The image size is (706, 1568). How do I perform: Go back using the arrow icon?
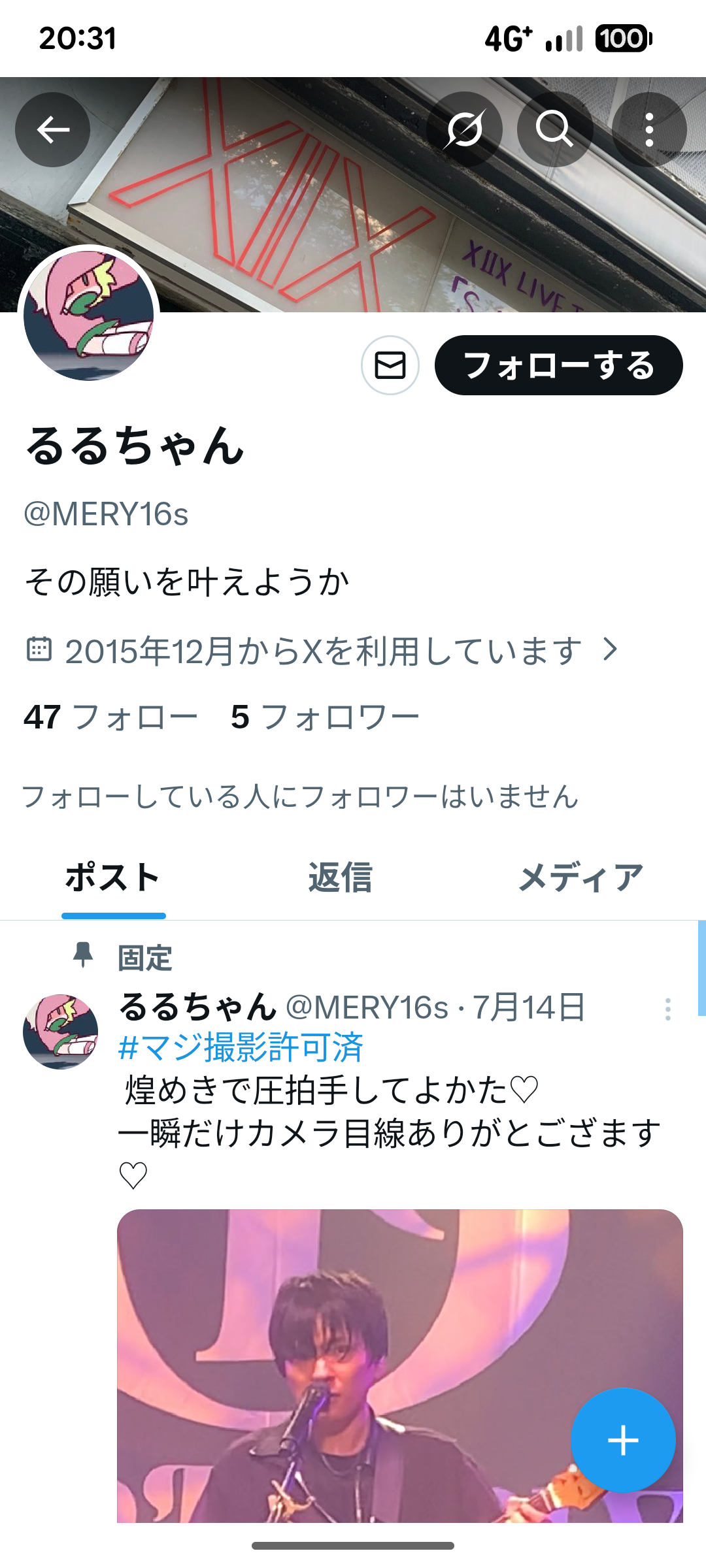point(53,129)
